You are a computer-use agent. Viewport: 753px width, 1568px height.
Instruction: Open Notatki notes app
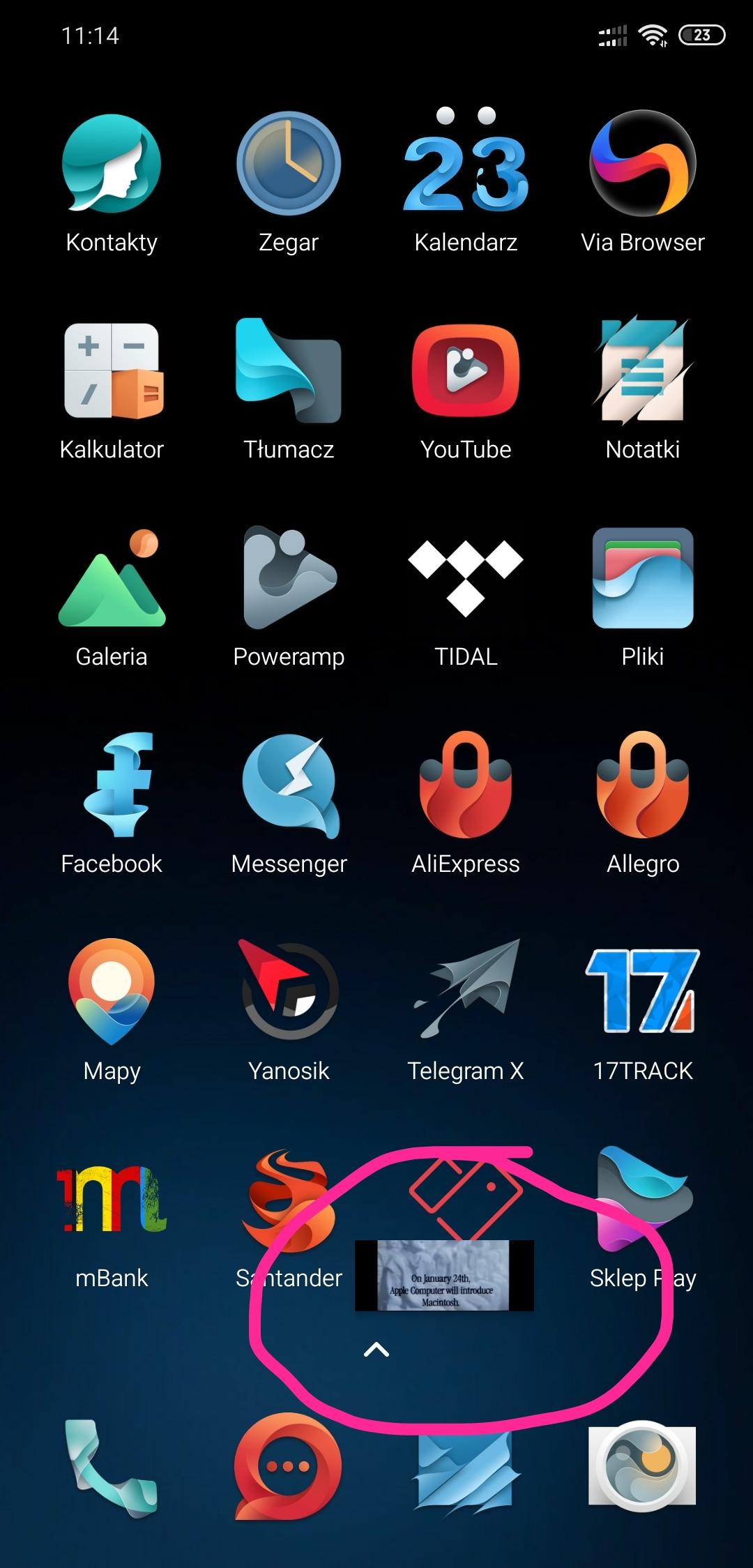click(642, 371)
